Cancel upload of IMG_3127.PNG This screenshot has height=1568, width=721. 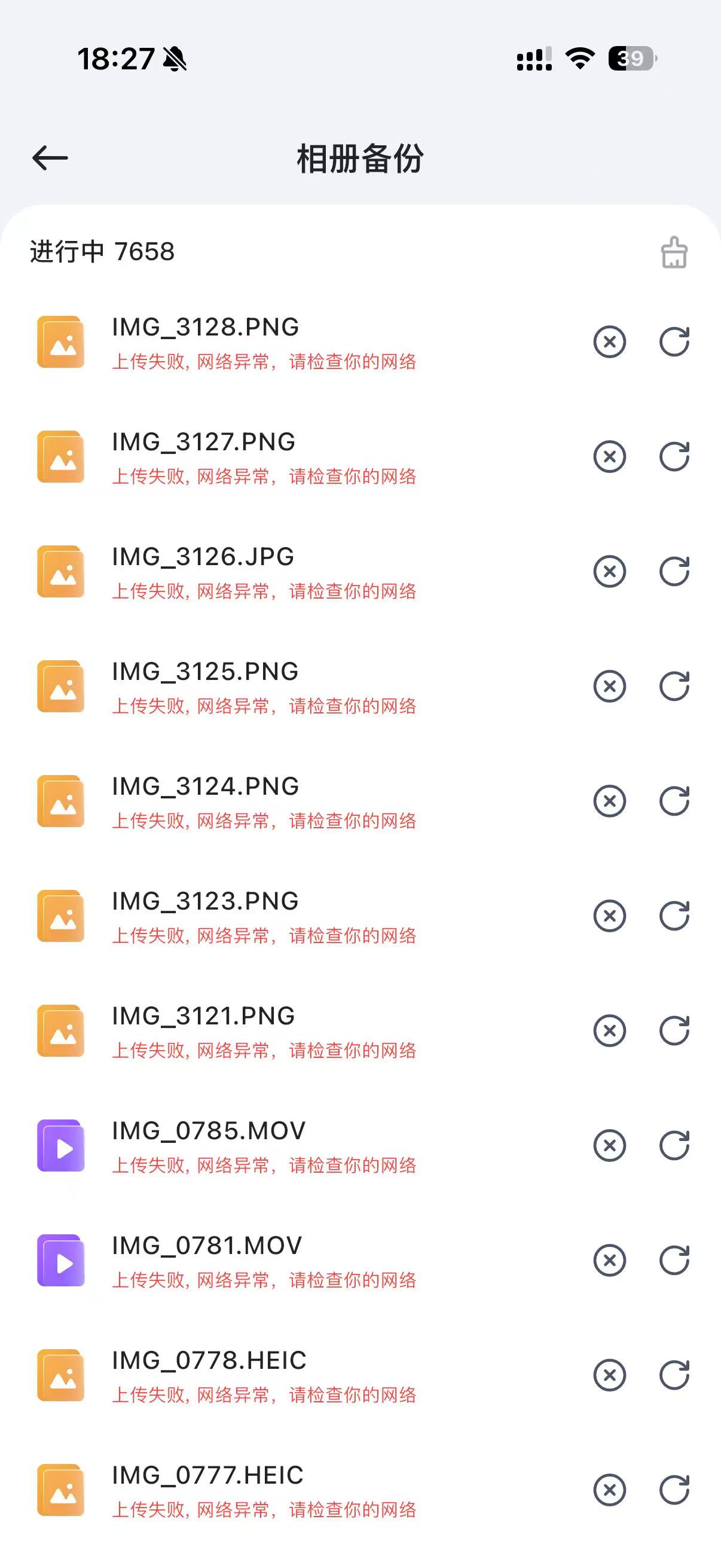pos(610,456)
